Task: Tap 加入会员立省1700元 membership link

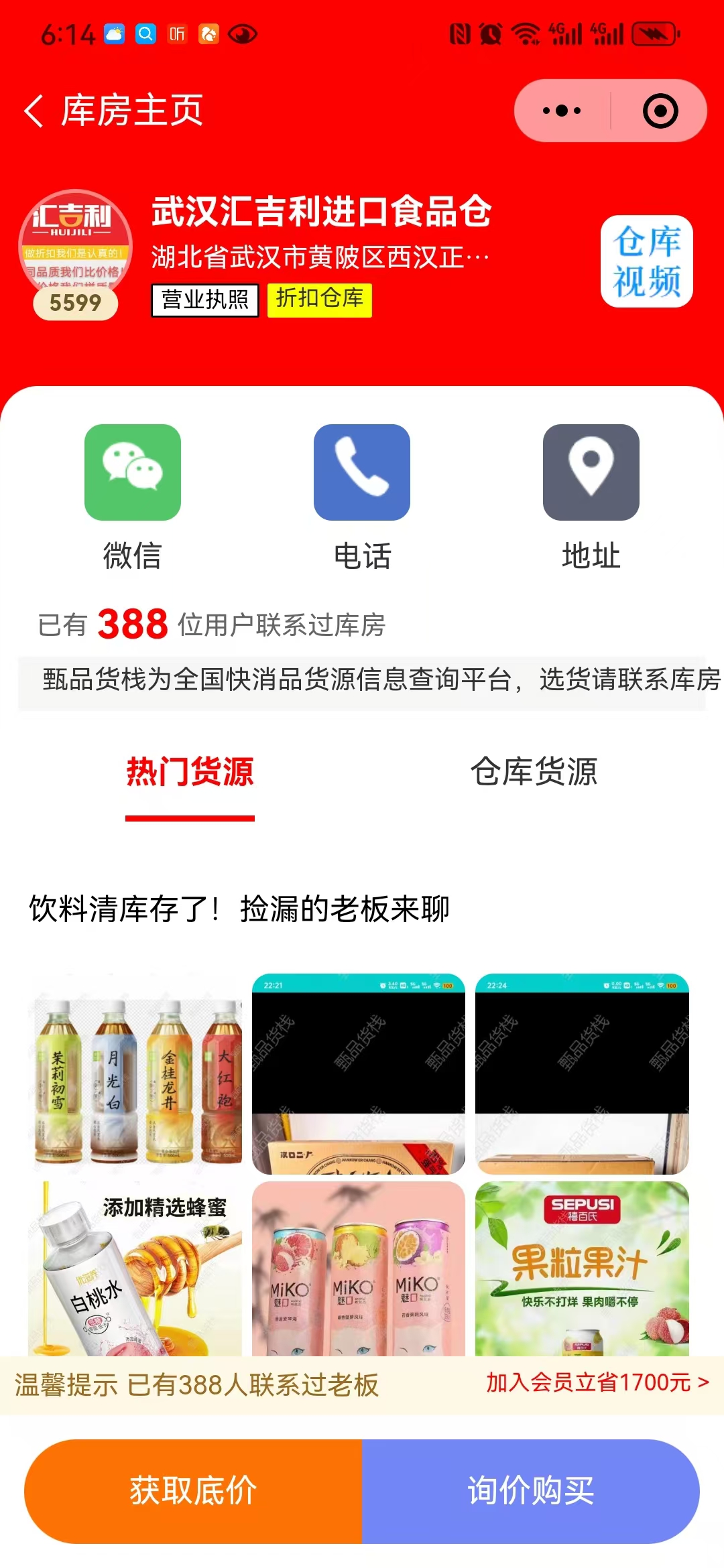Action: click(597, 1382)
